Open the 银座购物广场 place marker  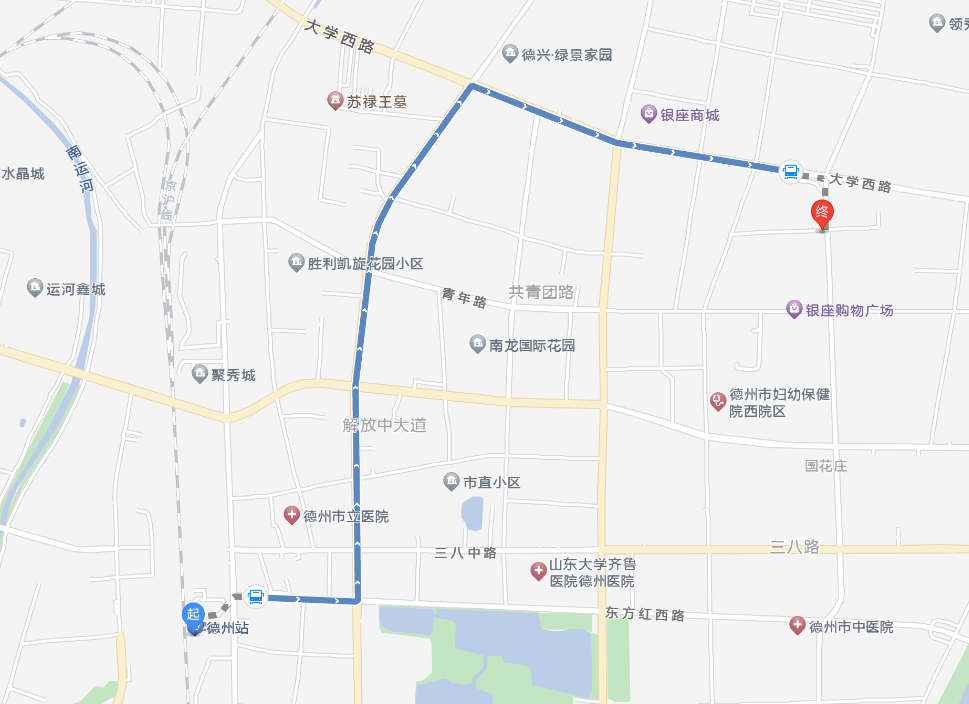pos(795,309)
